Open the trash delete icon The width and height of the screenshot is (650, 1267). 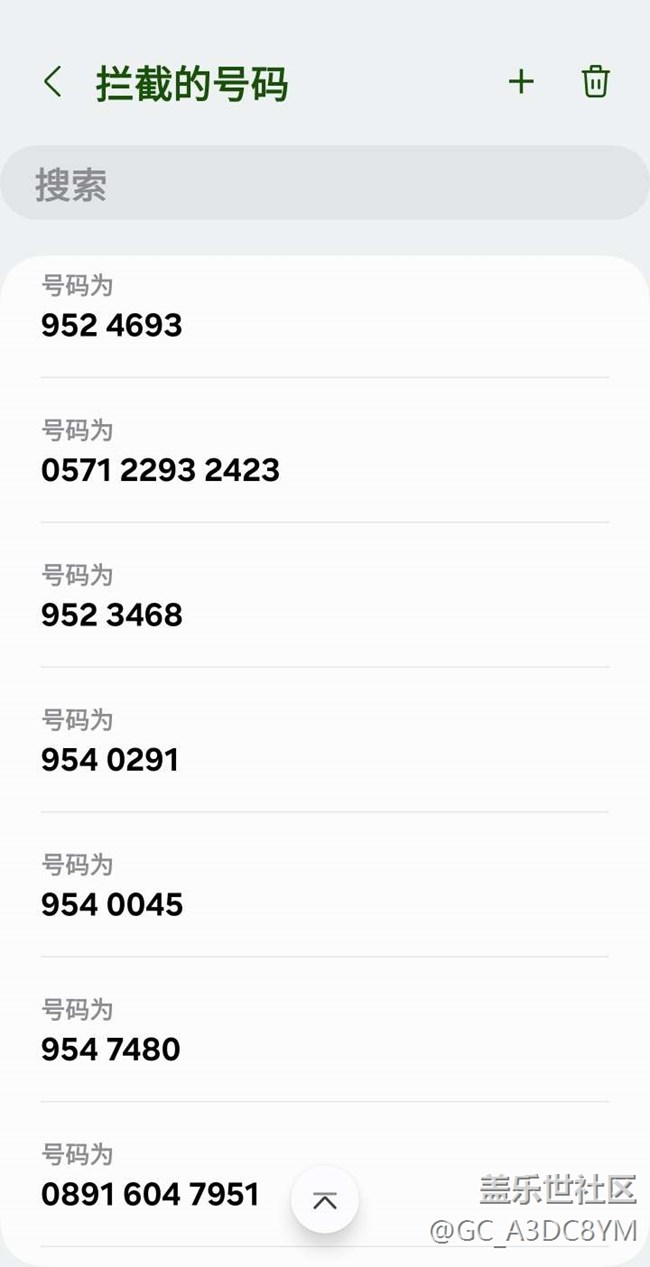coord(595,82)
